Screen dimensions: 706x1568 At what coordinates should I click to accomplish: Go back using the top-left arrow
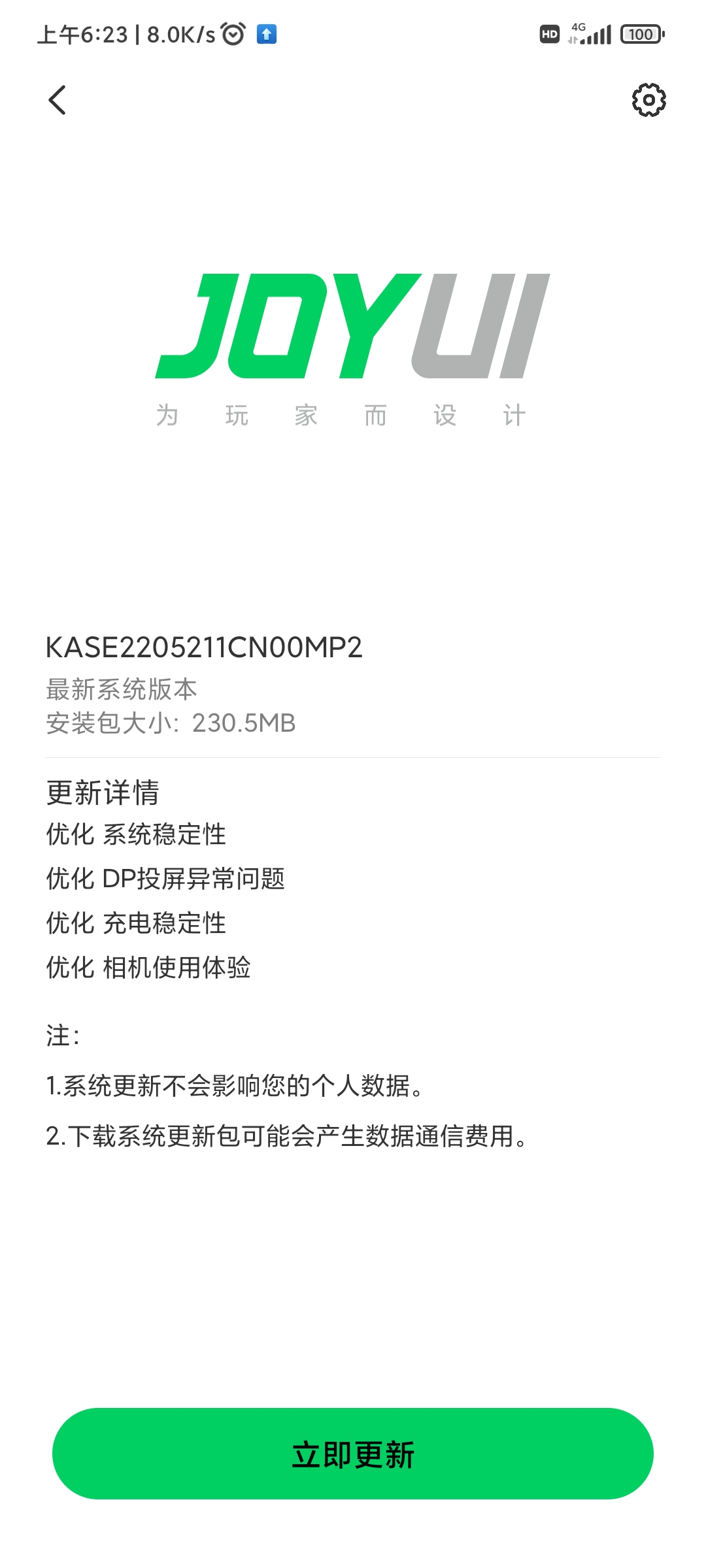[x=58, y=100]
